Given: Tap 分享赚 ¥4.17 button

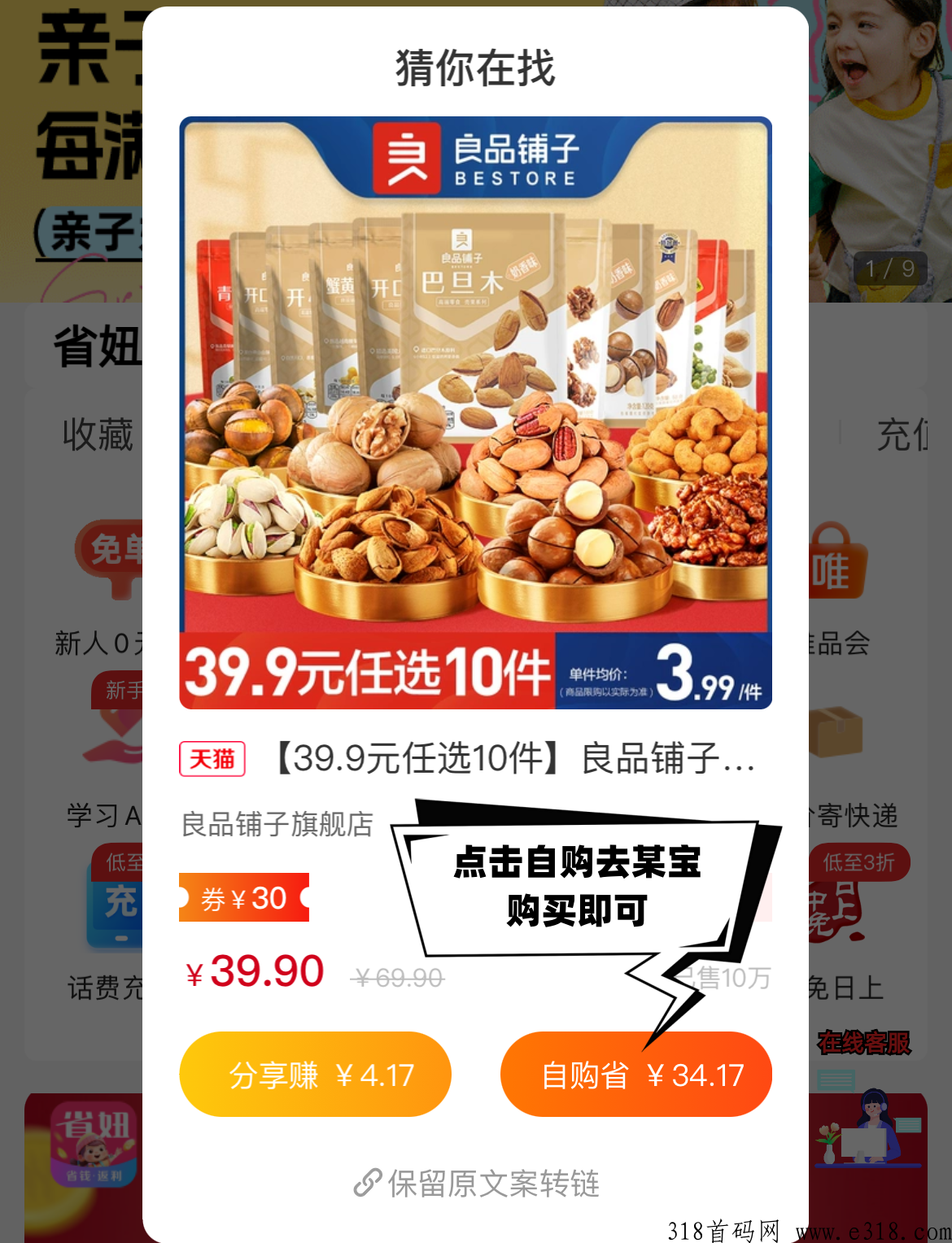Looking at the screenshot, I should [315, 1075].
